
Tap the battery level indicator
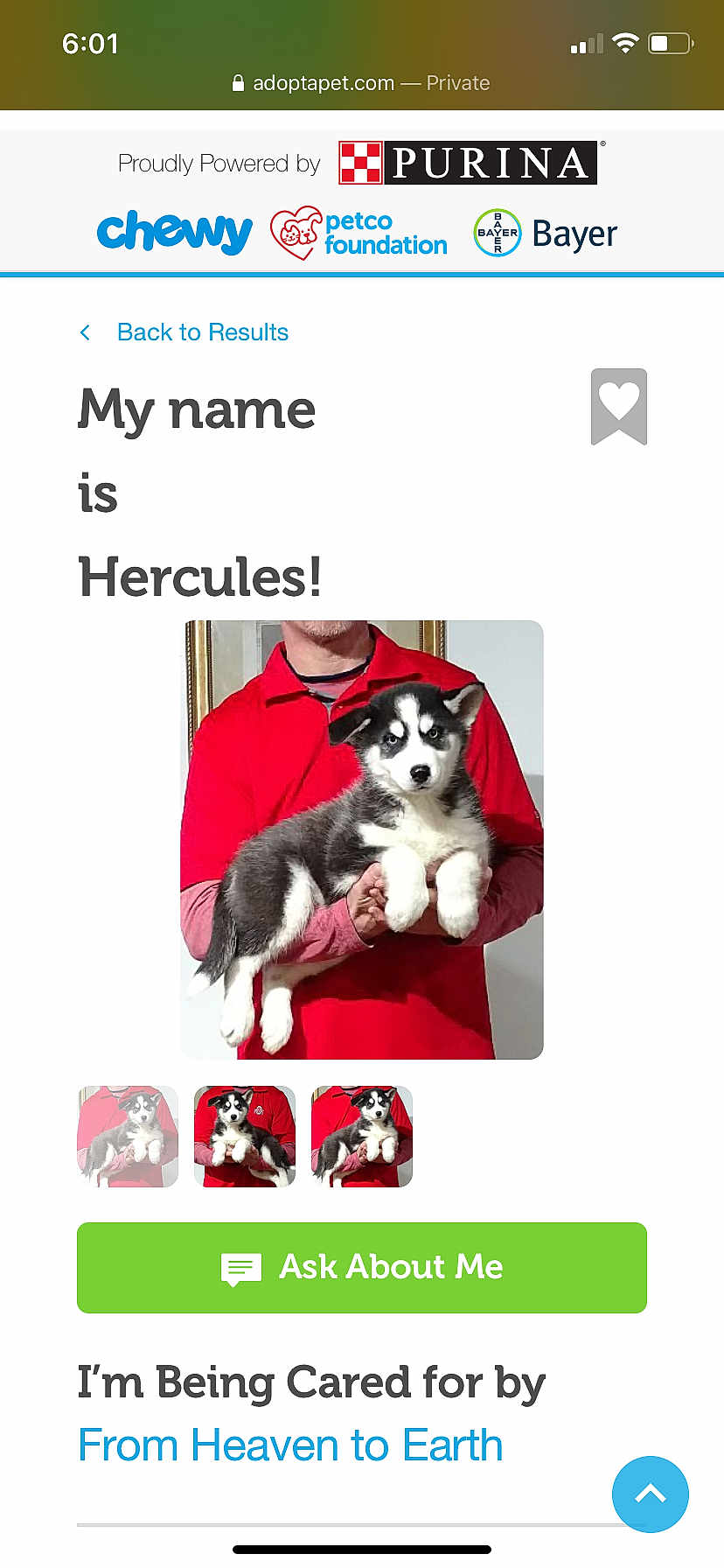(670, 42)
